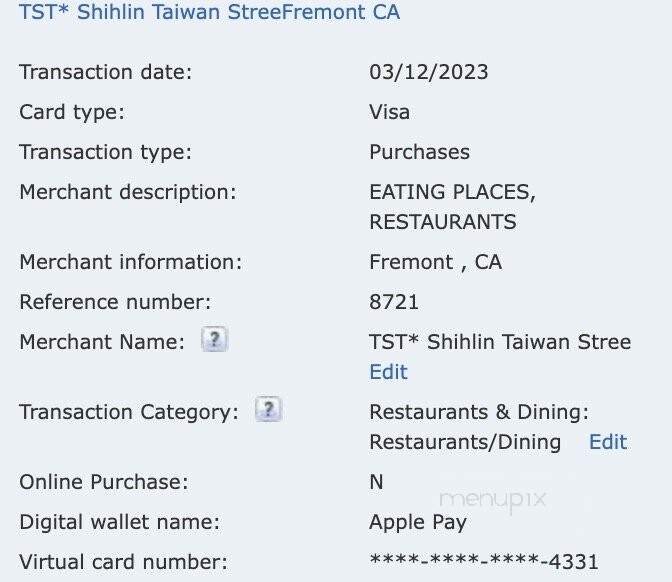Open the TST* Shihlin Taiwan Stree transaction link
This screenshot has width=672, height=582.
pos(209,13)
